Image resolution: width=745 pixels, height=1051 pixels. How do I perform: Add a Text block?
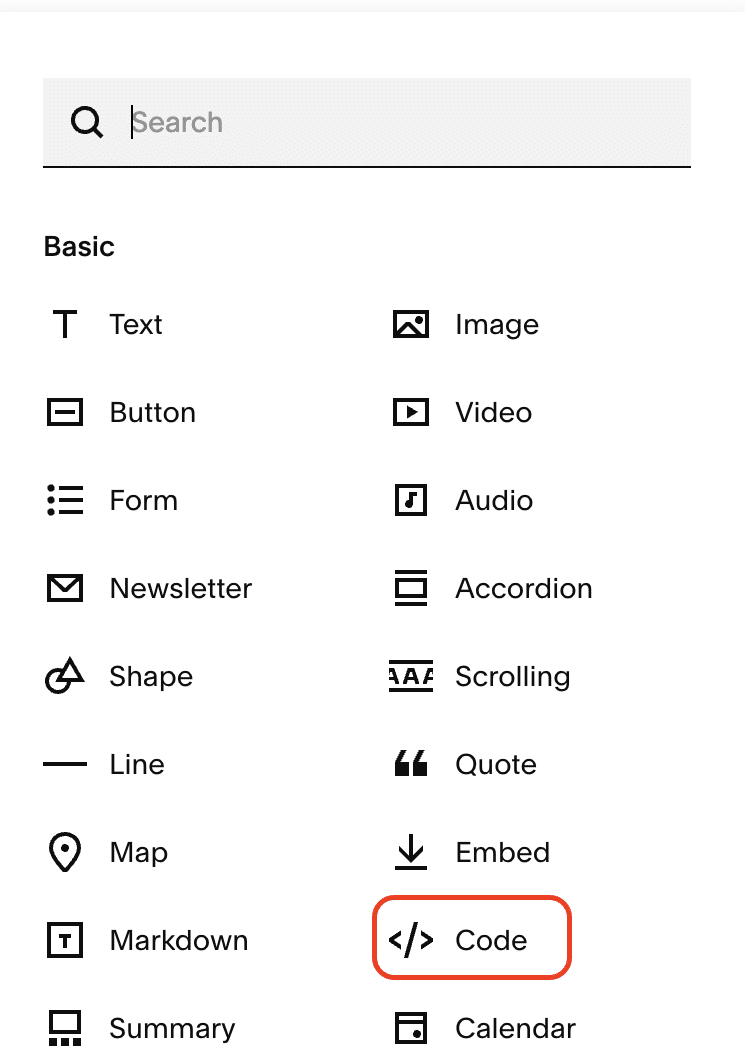tap(135, 325)
